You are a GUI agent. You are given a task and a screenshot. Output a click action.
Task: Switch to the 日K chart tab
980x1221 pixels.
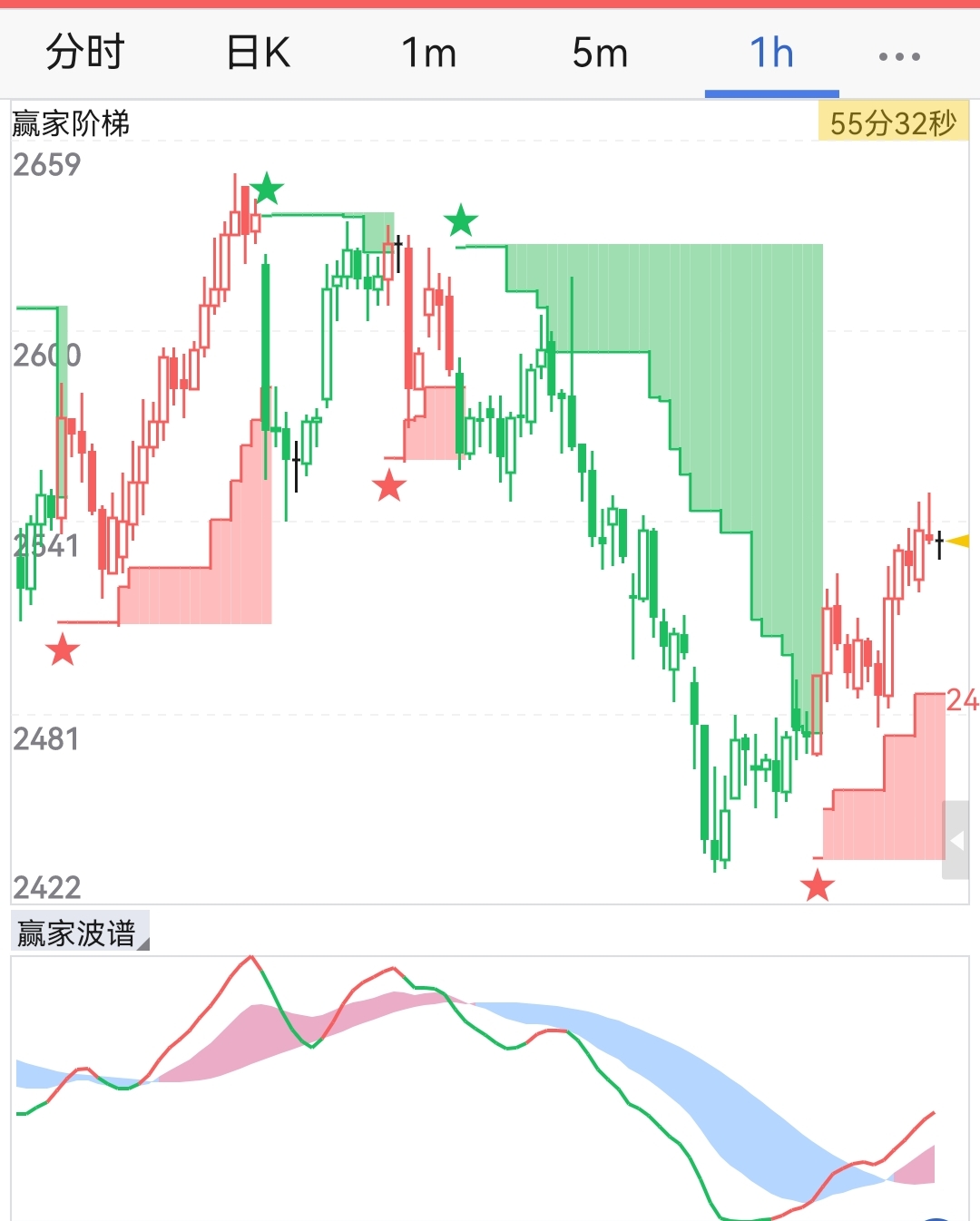(x=258, y=53)
